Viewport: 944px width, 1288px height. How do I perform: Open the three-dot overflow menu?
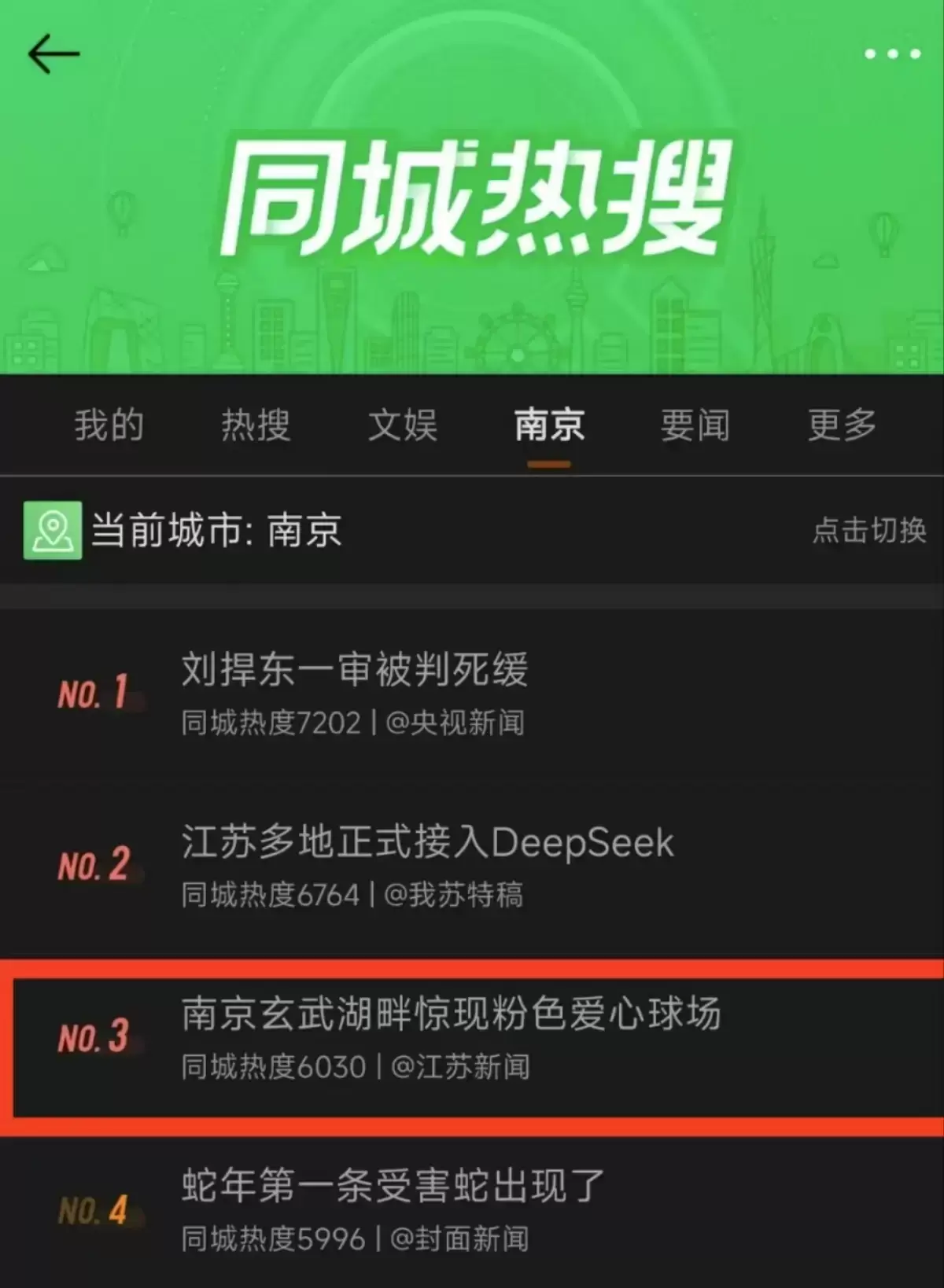(892, 54)
